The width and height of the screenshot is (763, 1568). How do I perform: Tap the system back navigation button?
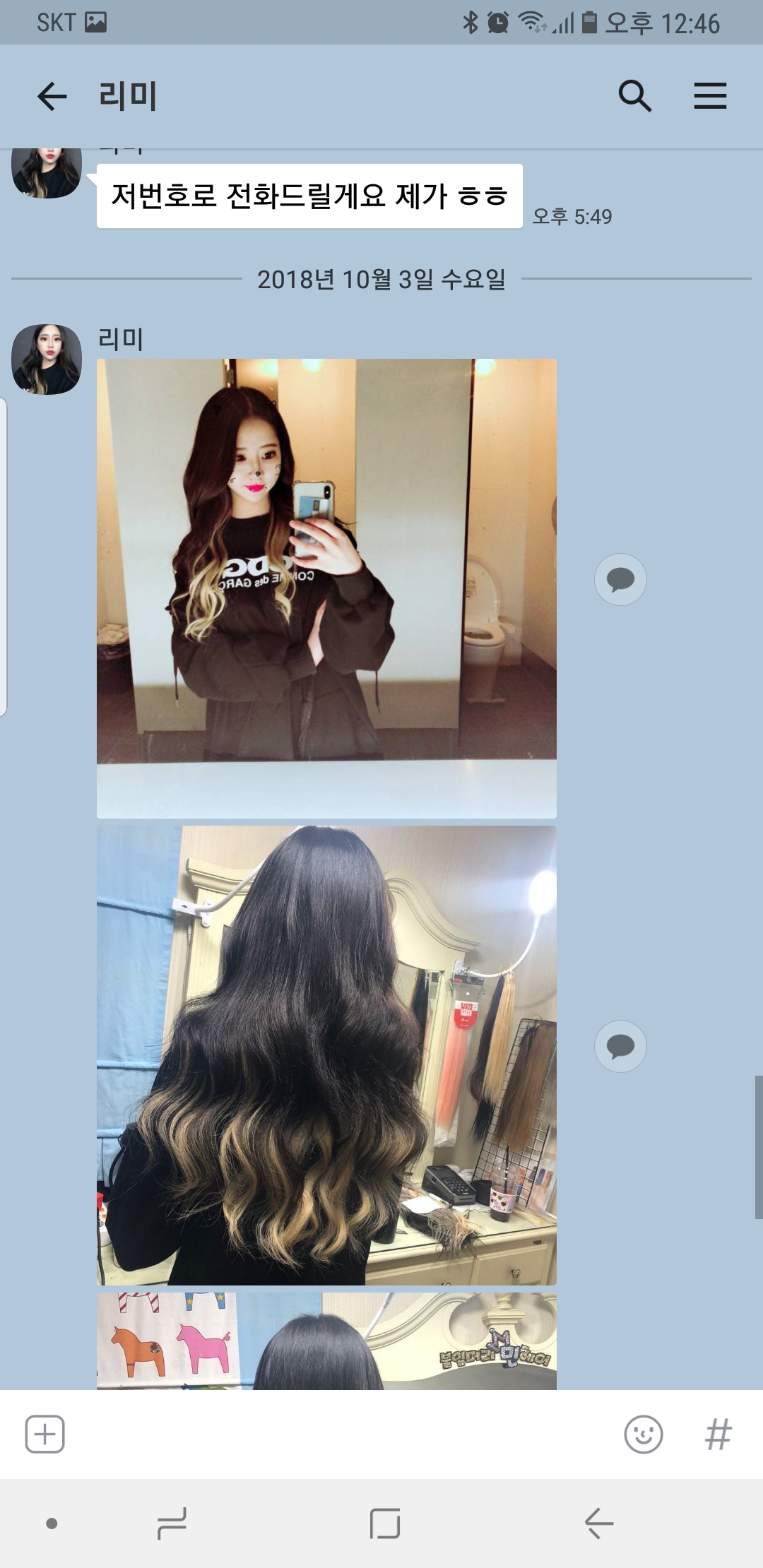(x=598, y=1523)
